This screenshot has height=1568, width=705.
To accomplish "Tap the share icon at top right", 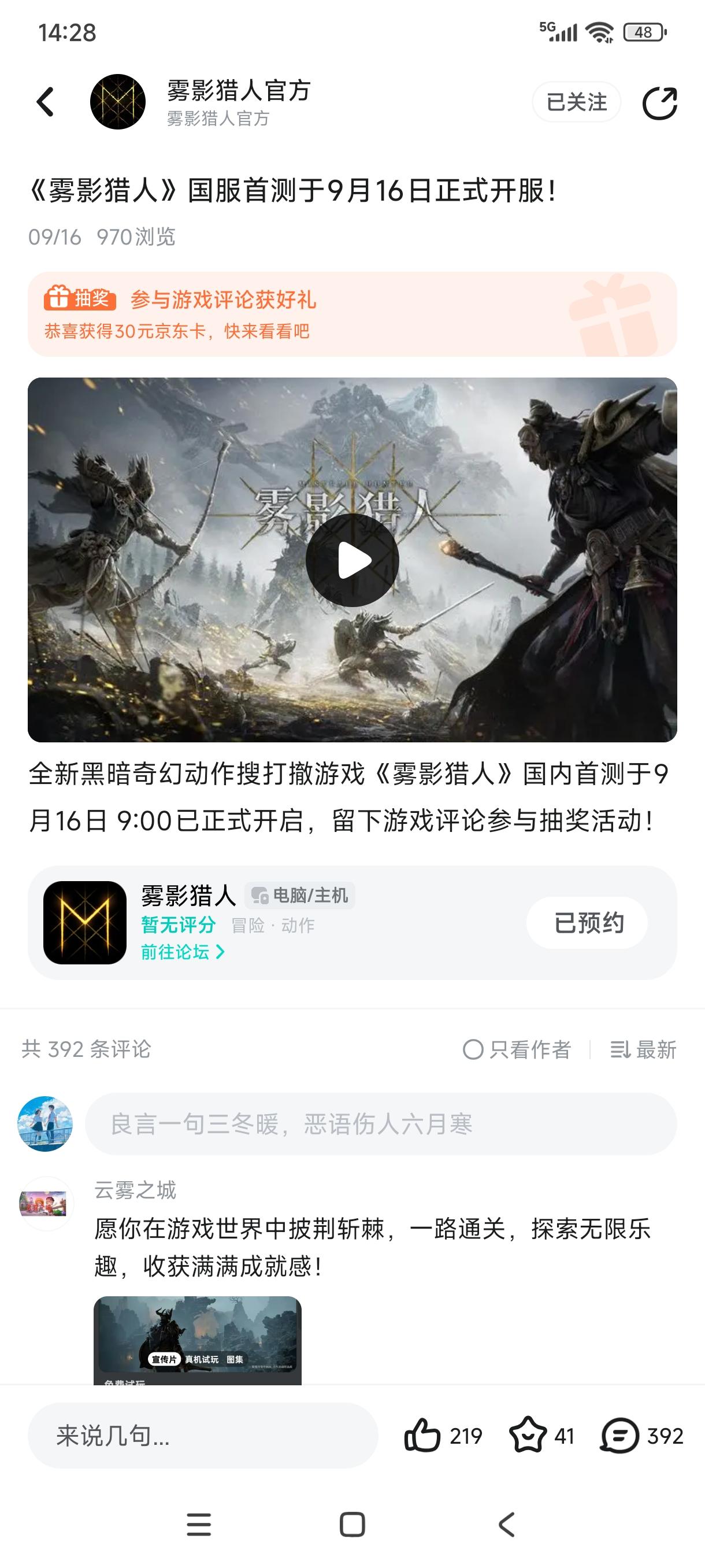I will [x=659, y=102].
